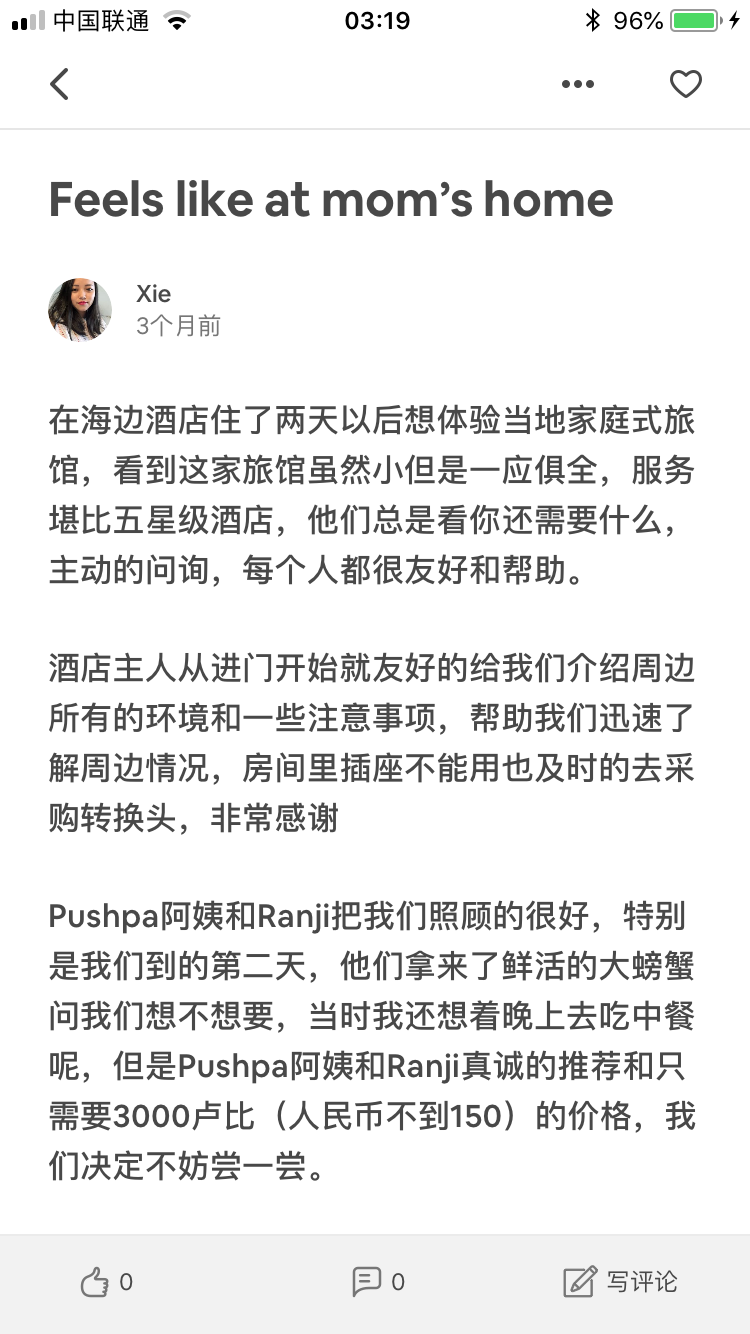View comments via speech bubble icon
The image size is (750, 1334).
coord(367,1281)
